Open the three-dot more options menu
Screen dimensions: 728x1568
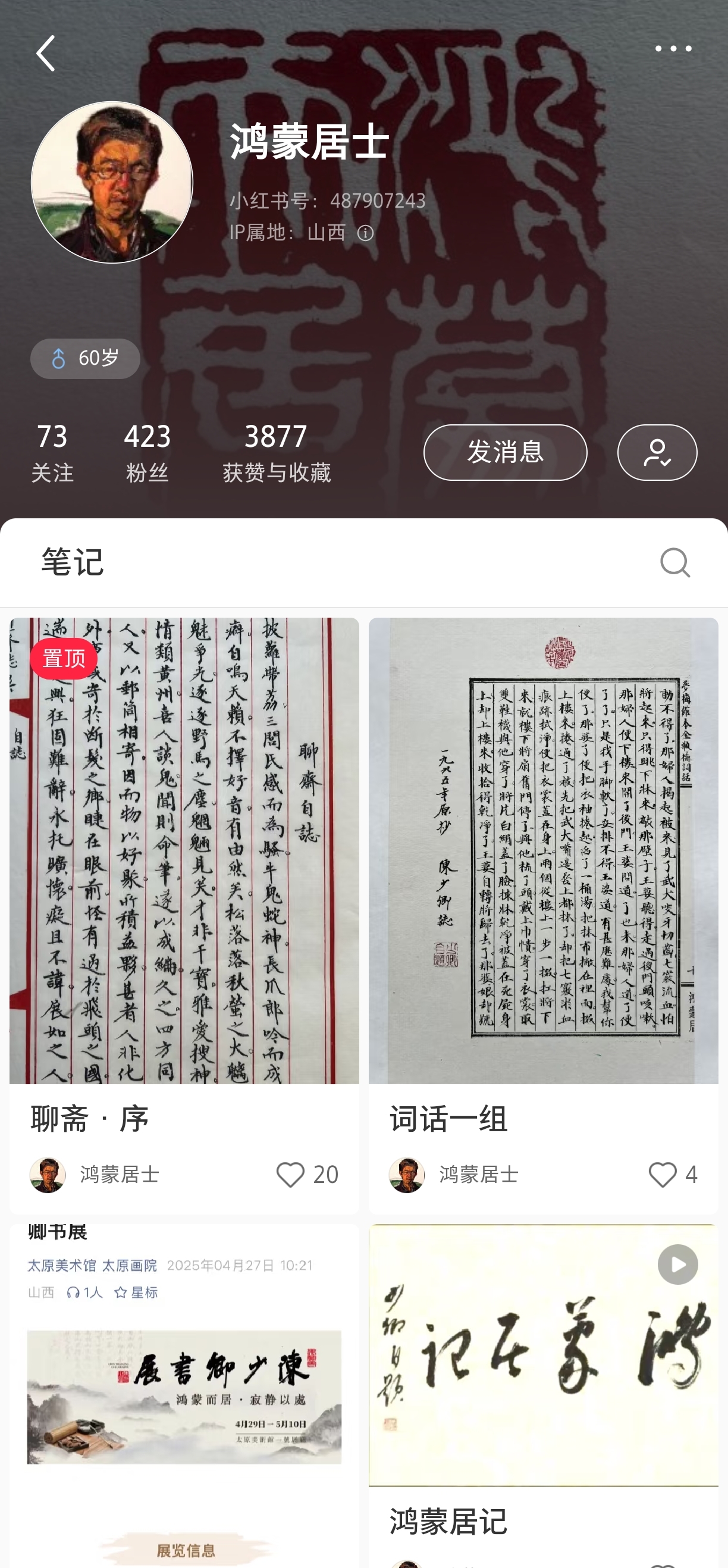click(673, 49)
